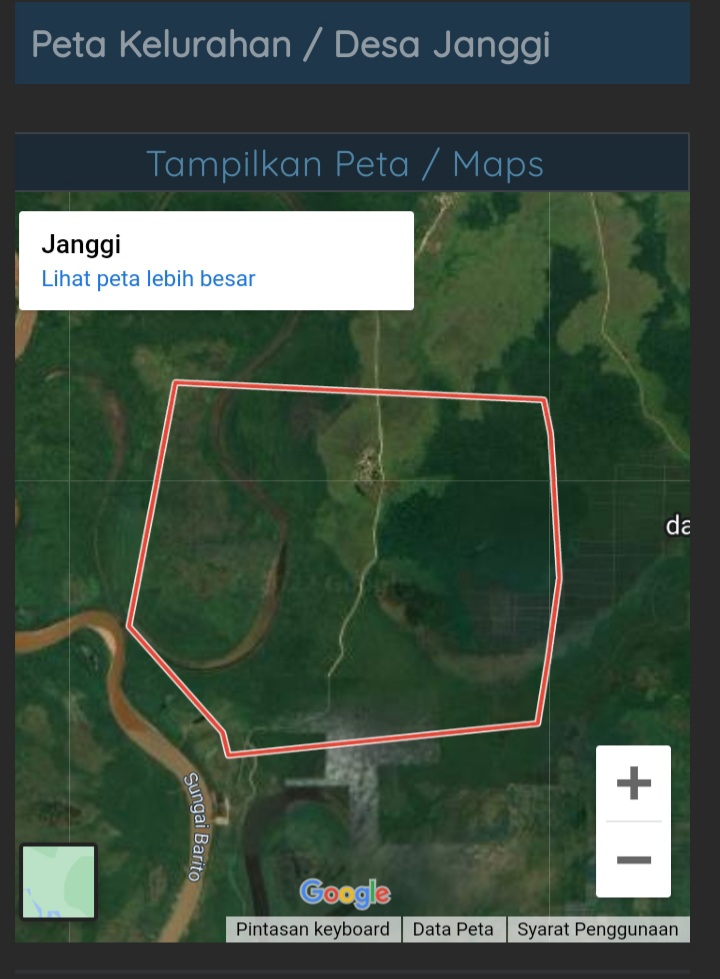Switch map type using the layer thumbnail

click(59, 882)
